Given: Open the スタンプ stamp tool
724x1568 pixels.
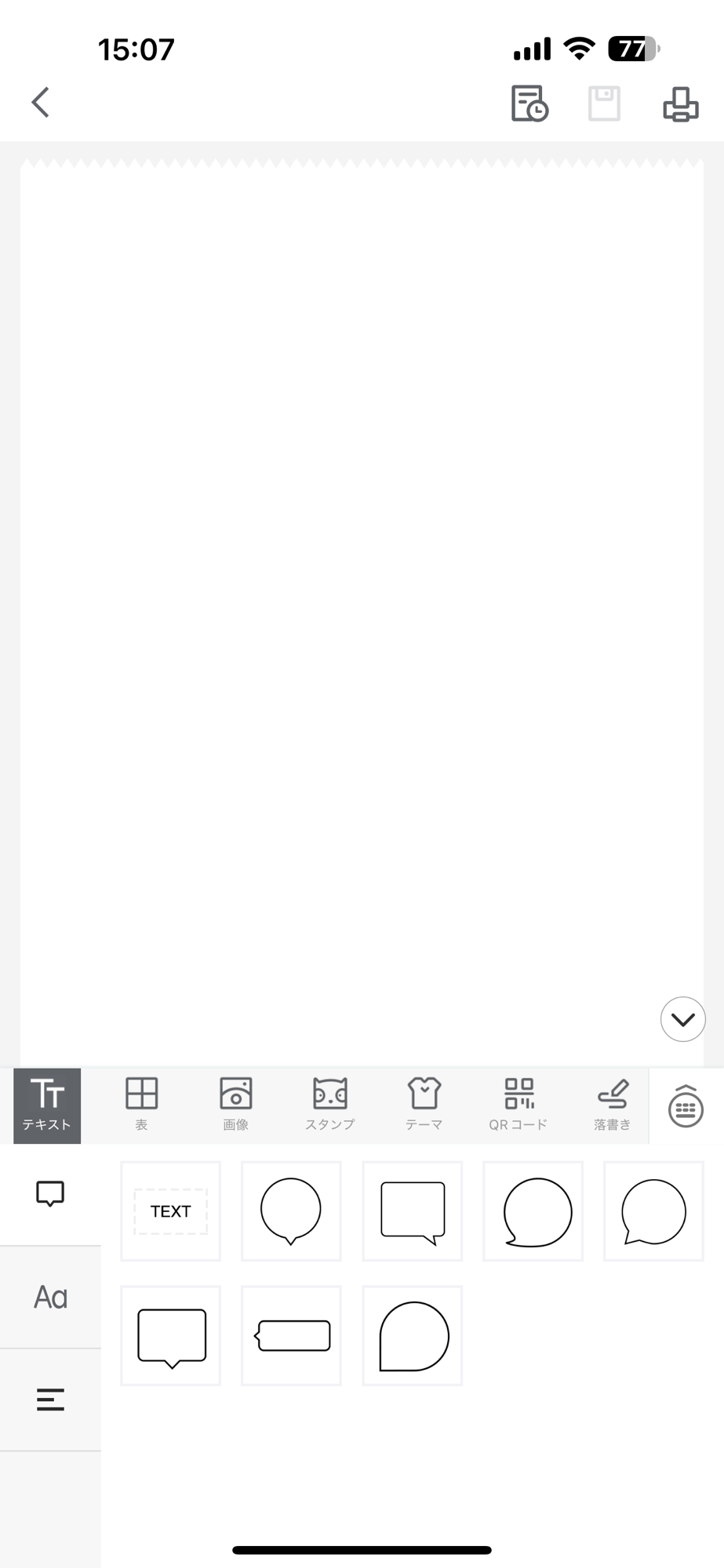Looking at the screenshot, I should point(329,1105).
